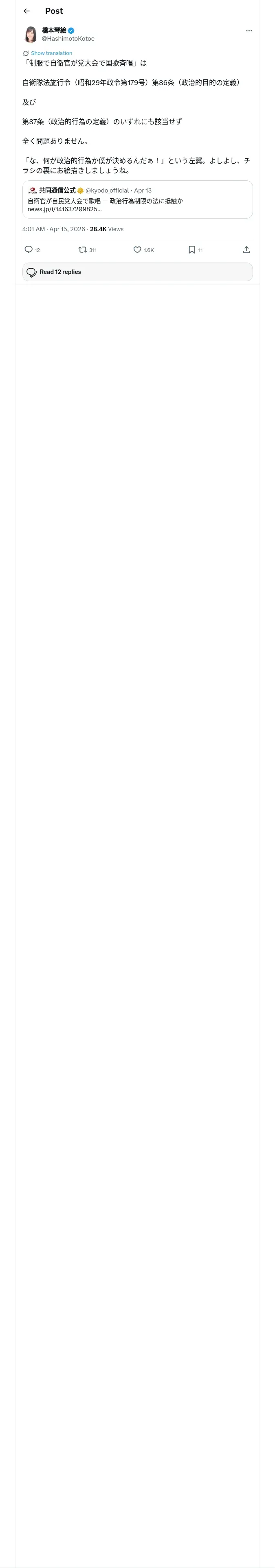Go back using the arrow icon
This screenshot has width=275, height=1568.
(26, 11)
